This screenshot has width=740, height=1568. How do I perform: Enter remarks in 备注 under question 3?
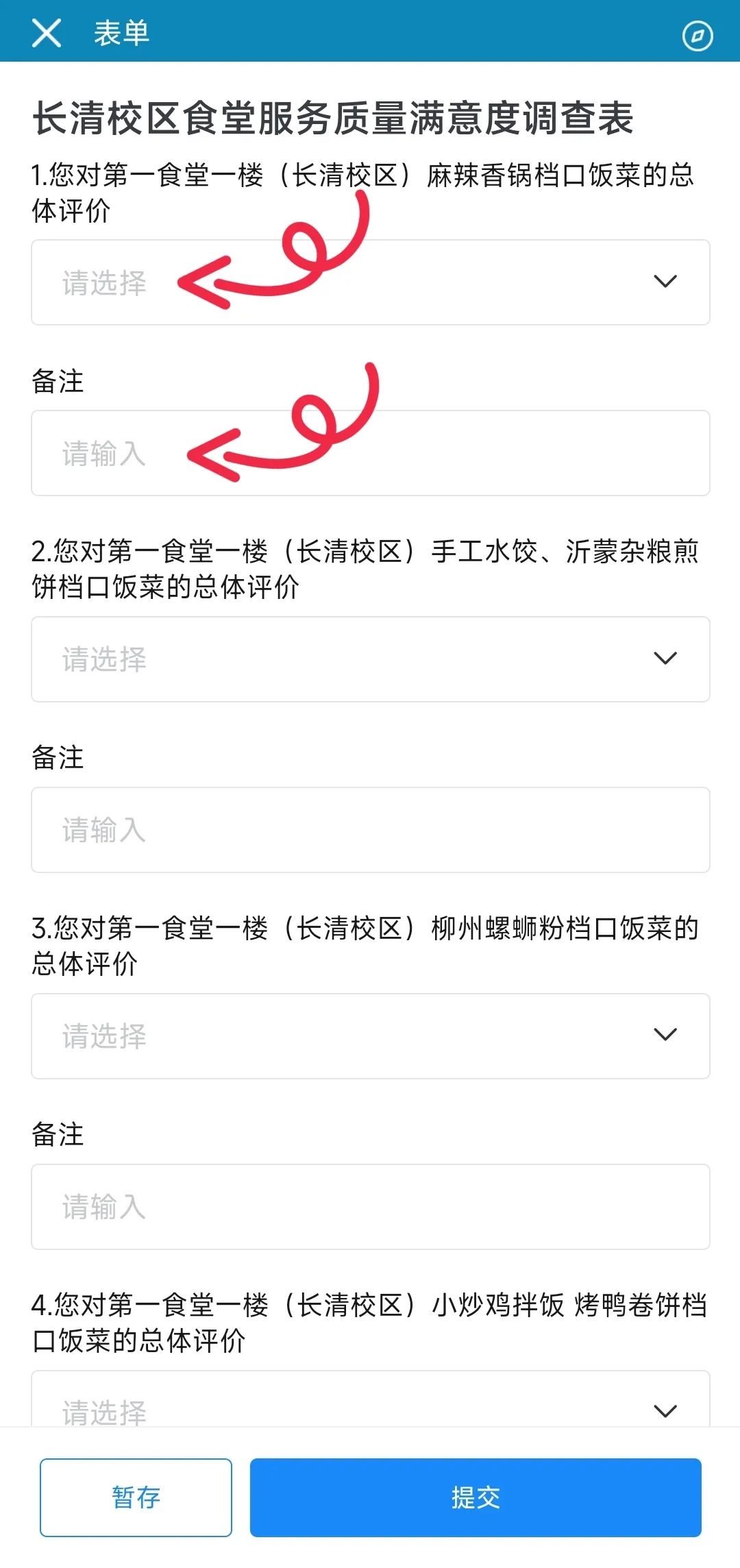pos(370,1206)
